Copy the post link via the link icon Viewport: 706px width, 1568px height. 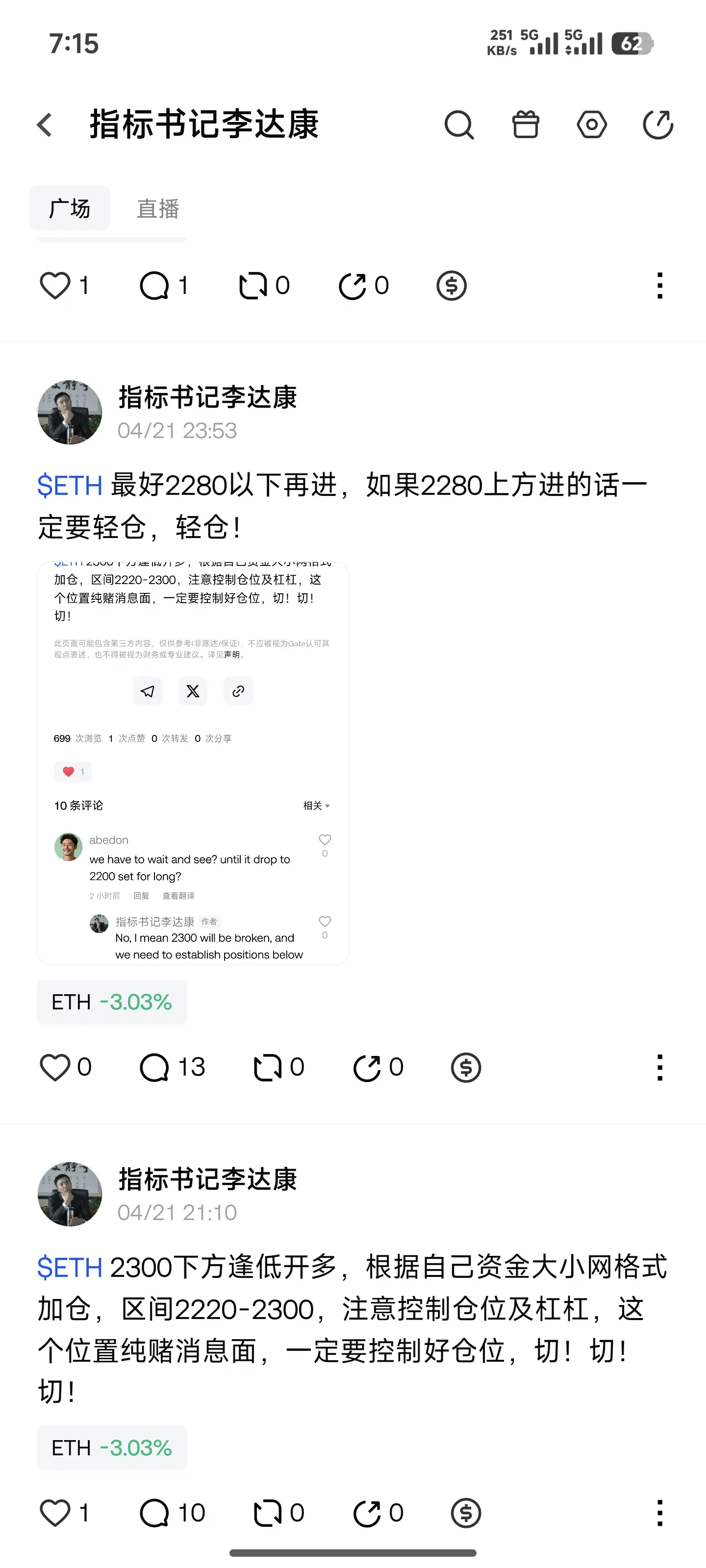[x=238, y=691]
